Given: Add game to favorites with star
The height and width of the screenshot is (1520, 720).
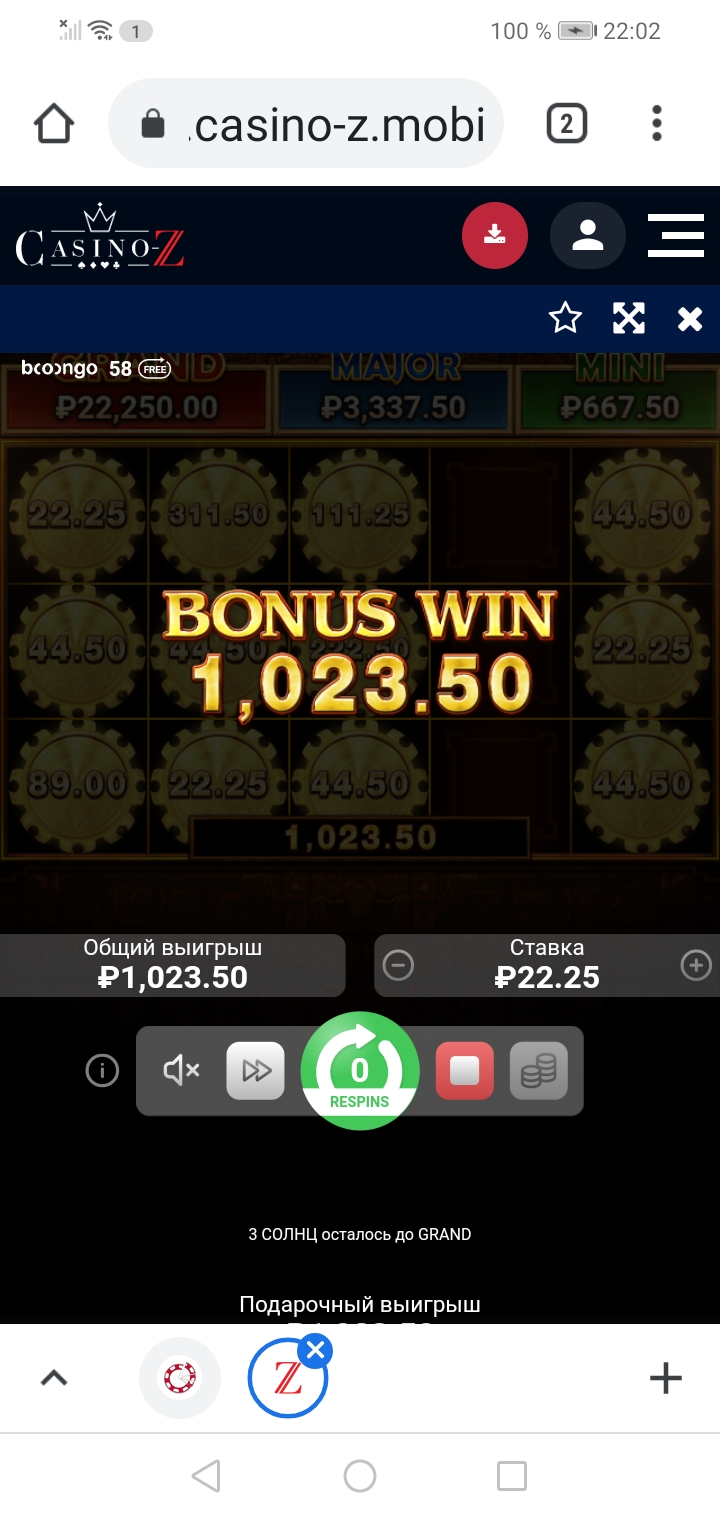Looking at the screenshot, I should pos(565,319).
